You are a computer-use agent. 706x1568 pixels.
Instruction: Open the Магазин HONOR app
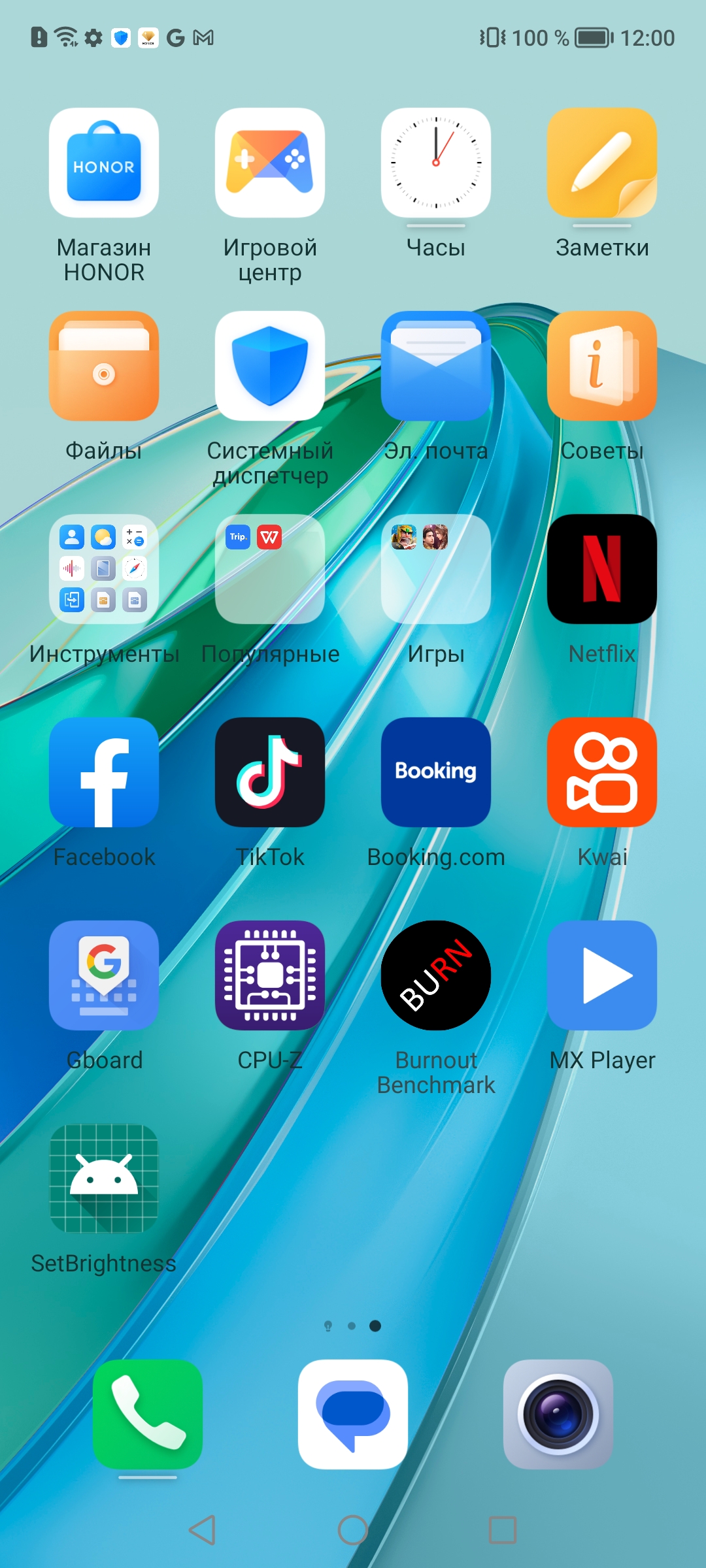coord(104,163)
